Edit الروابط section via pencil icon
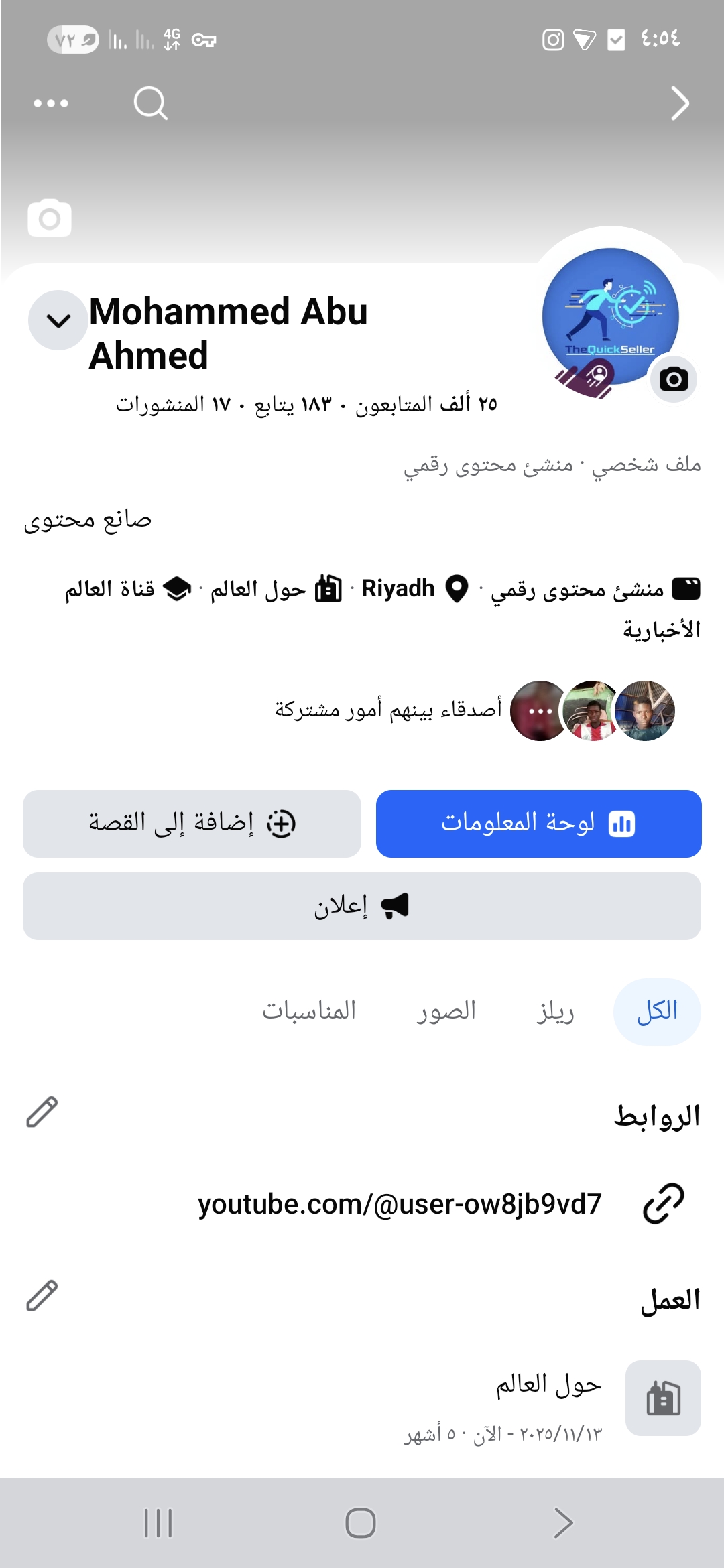Image resolution: width=724 pixels, height=1568 pixels. (x=40, y=1110)
